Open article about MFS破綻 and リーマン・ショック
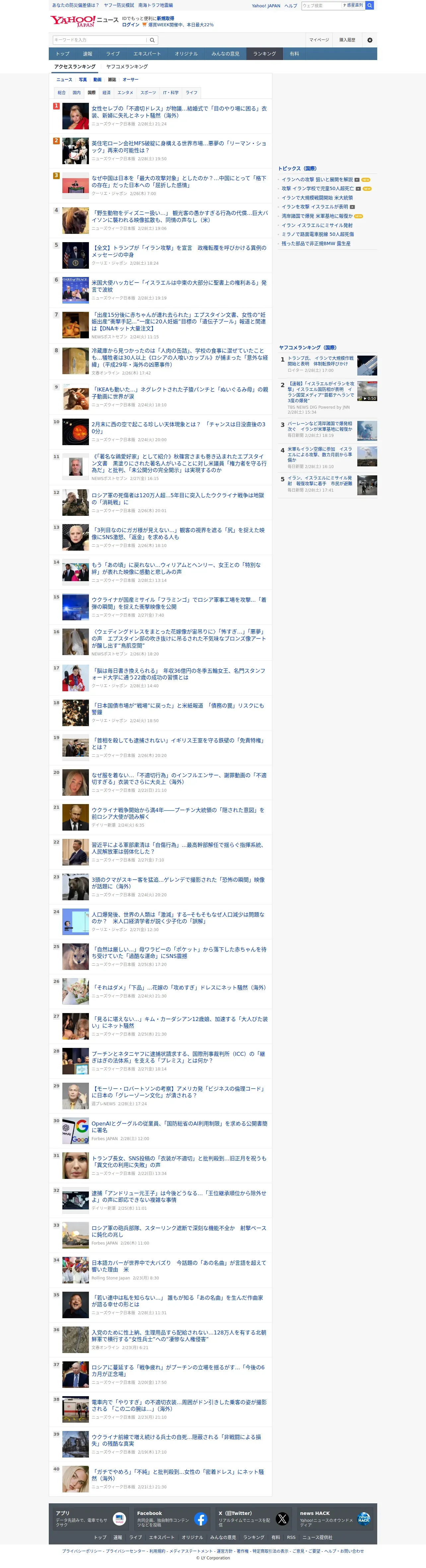Screen dimensions: 426x1568 pyautogui.click(x=179, y=147)
